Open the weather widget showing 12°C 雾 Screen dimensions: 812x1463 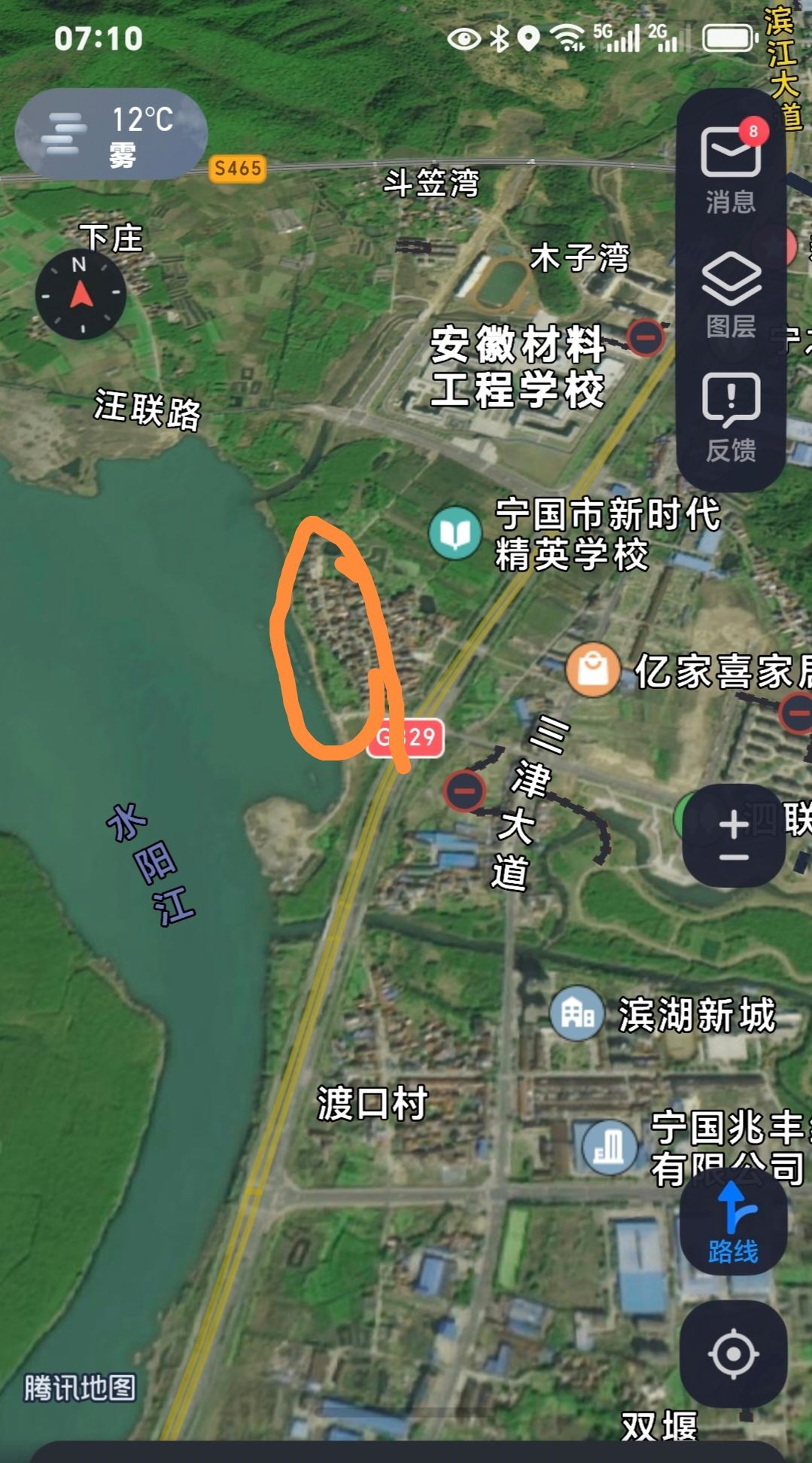click(111, 135)
